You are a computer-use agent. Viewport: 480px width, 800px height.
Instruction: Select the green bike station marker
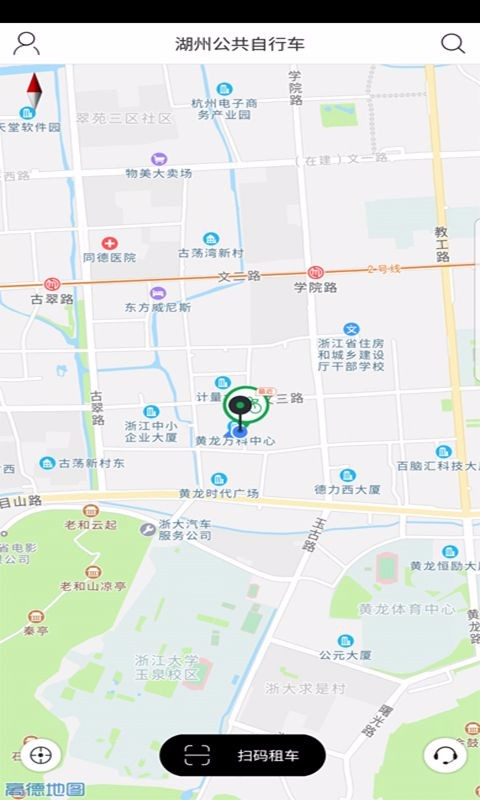click(x=246, y=406)
